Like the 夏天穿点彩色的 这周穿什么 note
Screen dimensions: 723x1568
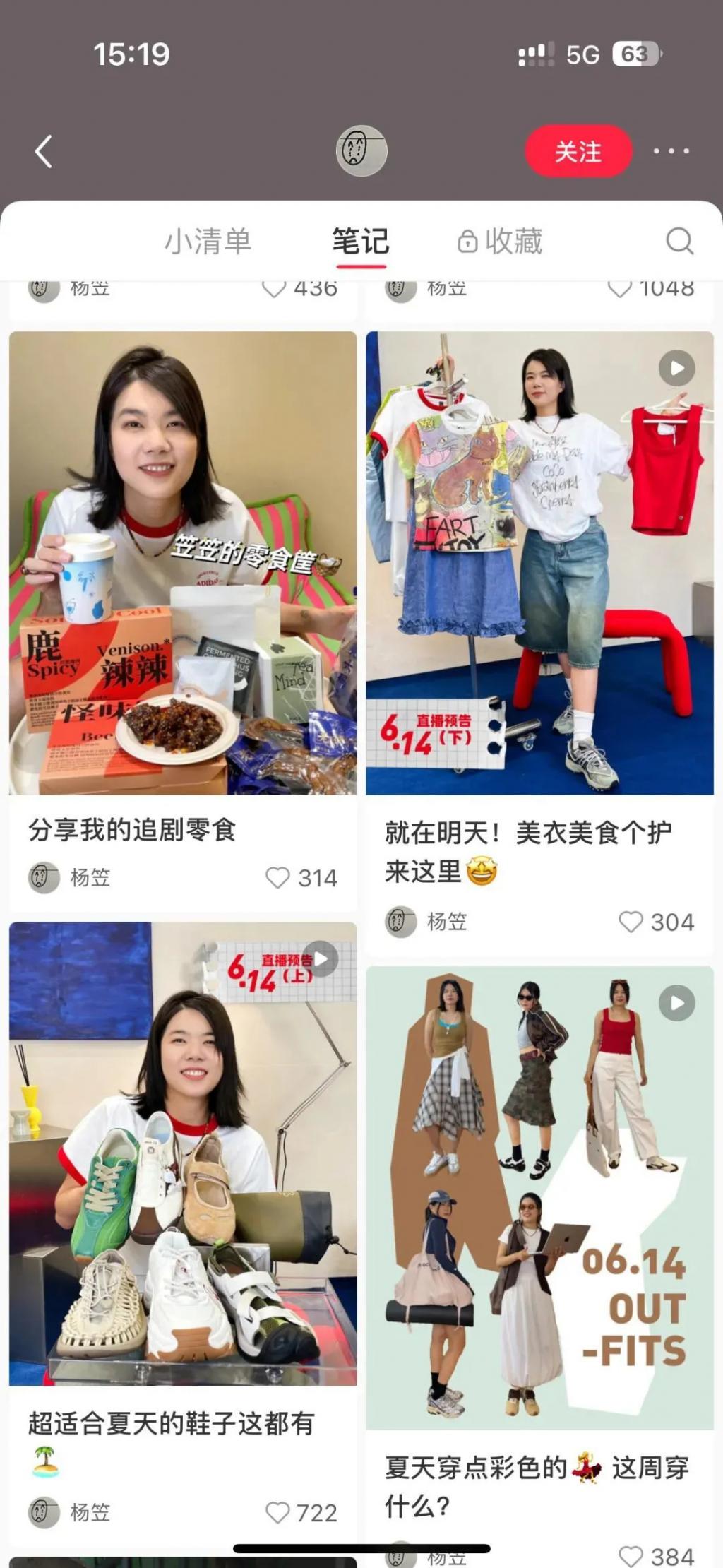point(631,1556)
